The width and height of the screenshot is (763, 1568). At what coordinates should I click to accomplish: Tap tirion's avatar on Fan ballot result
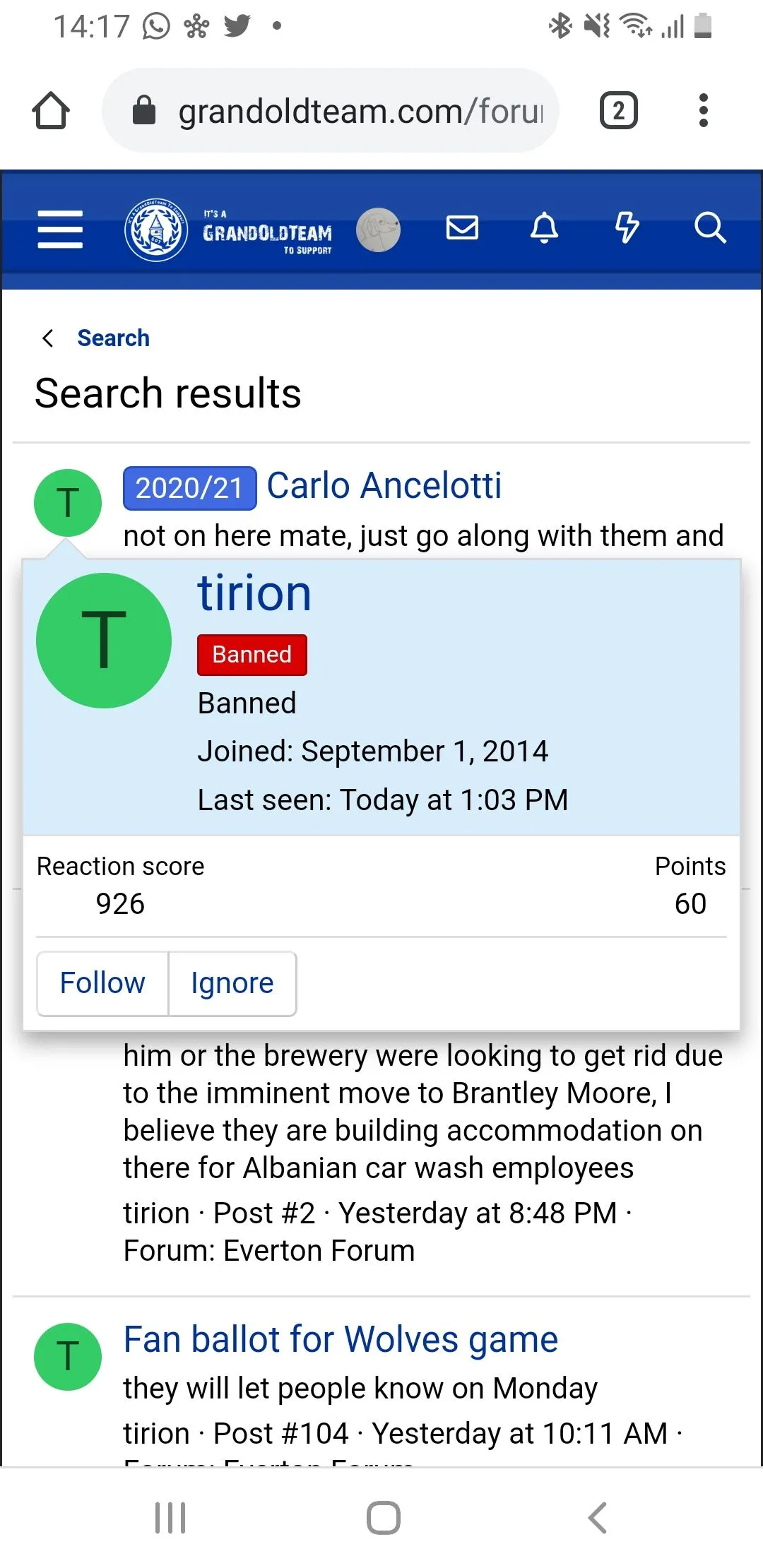pos(68,1357)
